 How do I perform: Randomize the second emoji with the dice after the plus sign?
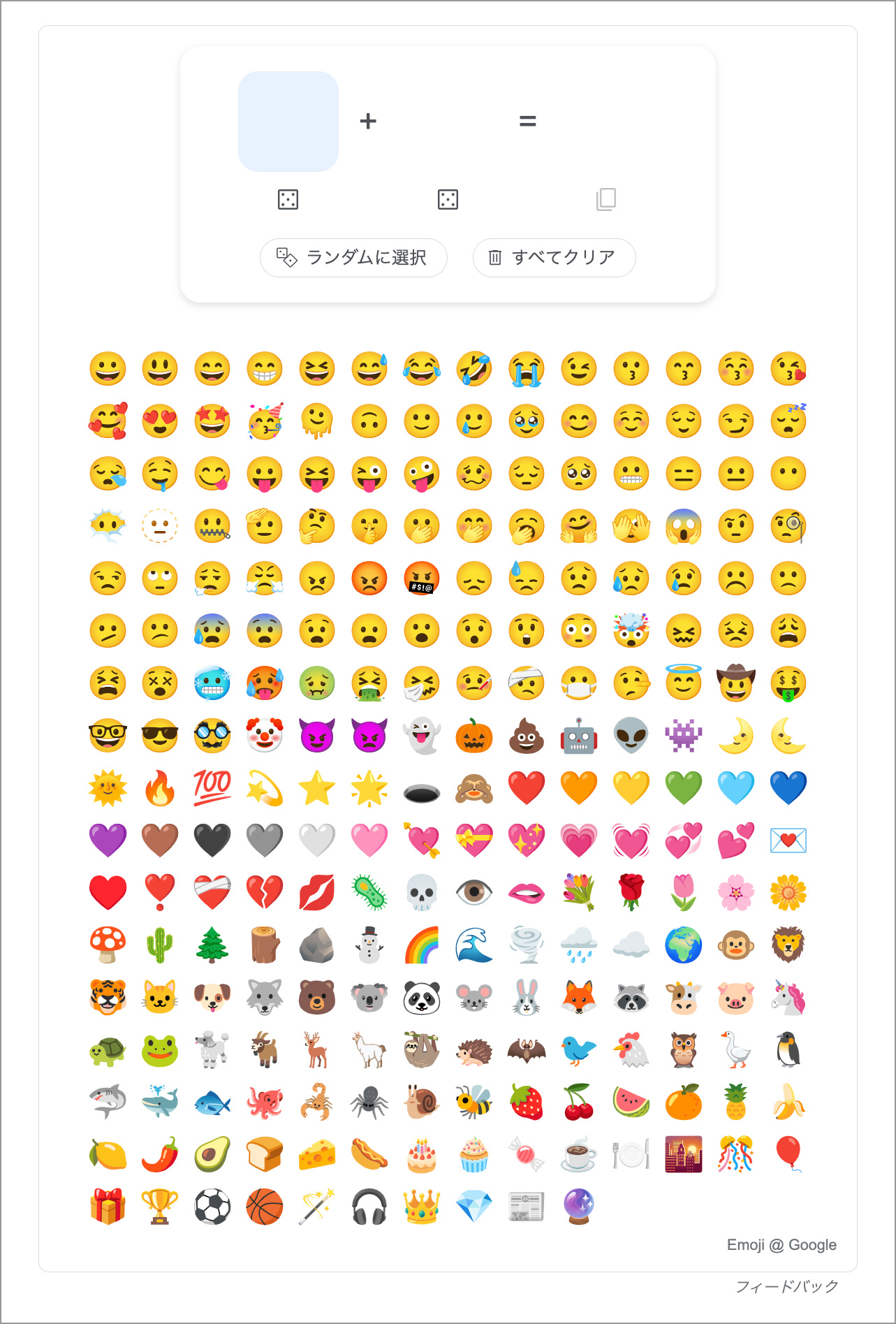[x=448, y=200]
